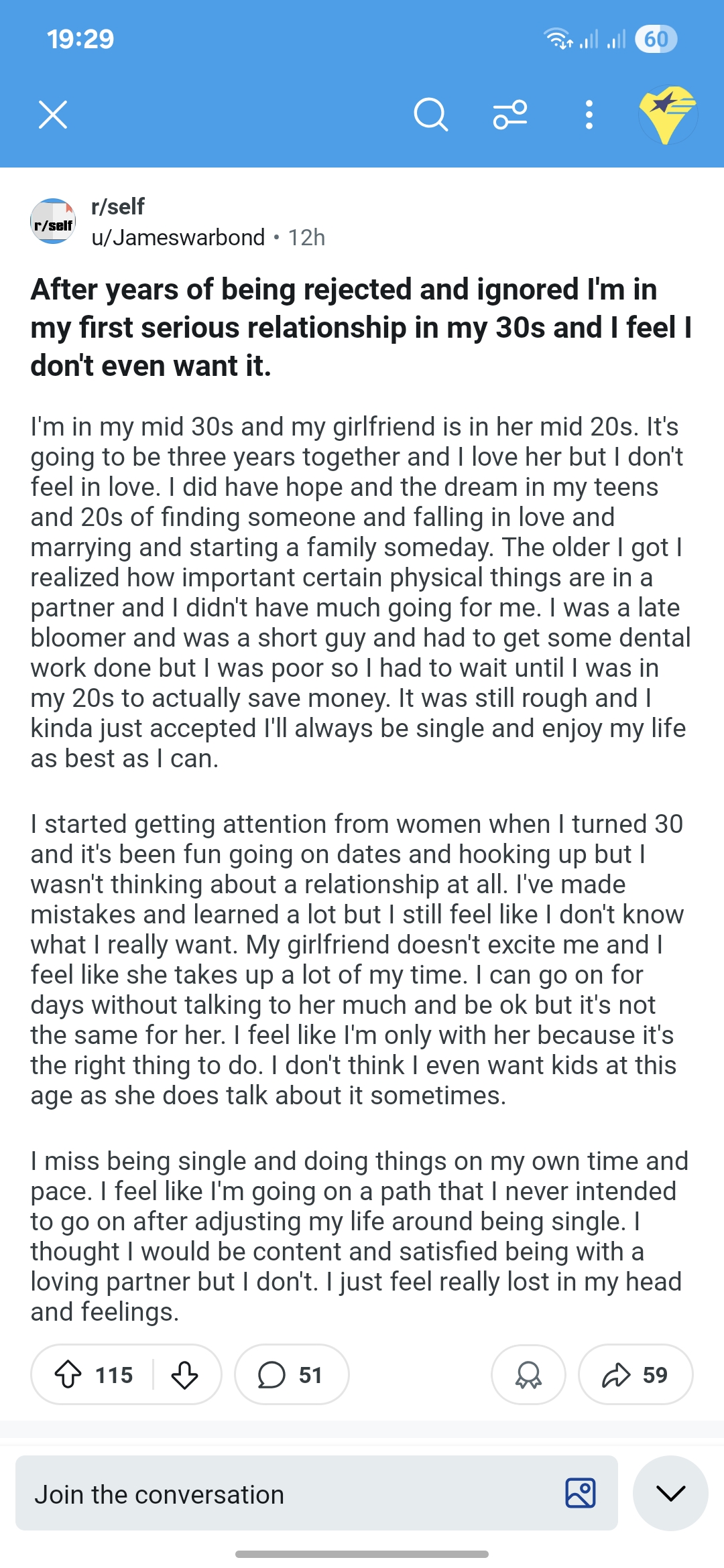Visit the r/self community page
Screen dimensions: 724x1568
117,206
